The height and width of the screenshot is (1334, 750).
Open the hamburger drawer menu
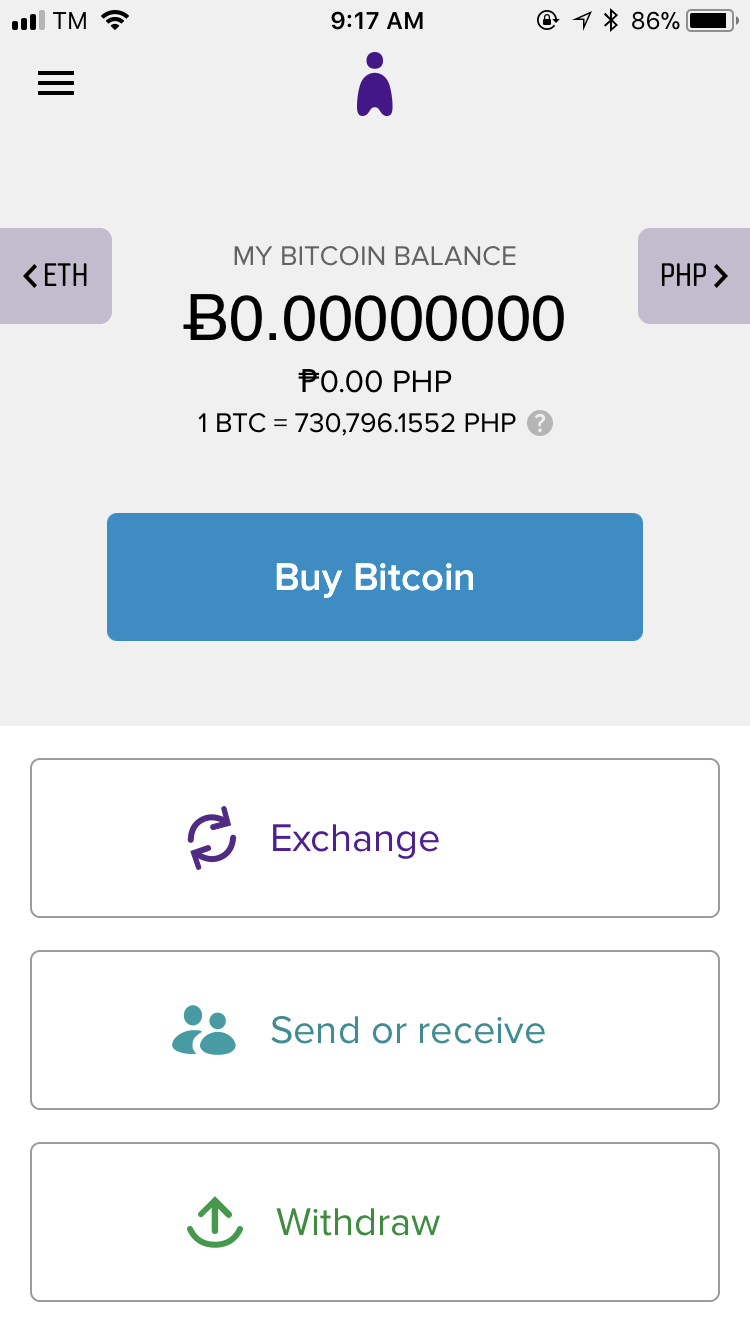(x=56, y=84)
